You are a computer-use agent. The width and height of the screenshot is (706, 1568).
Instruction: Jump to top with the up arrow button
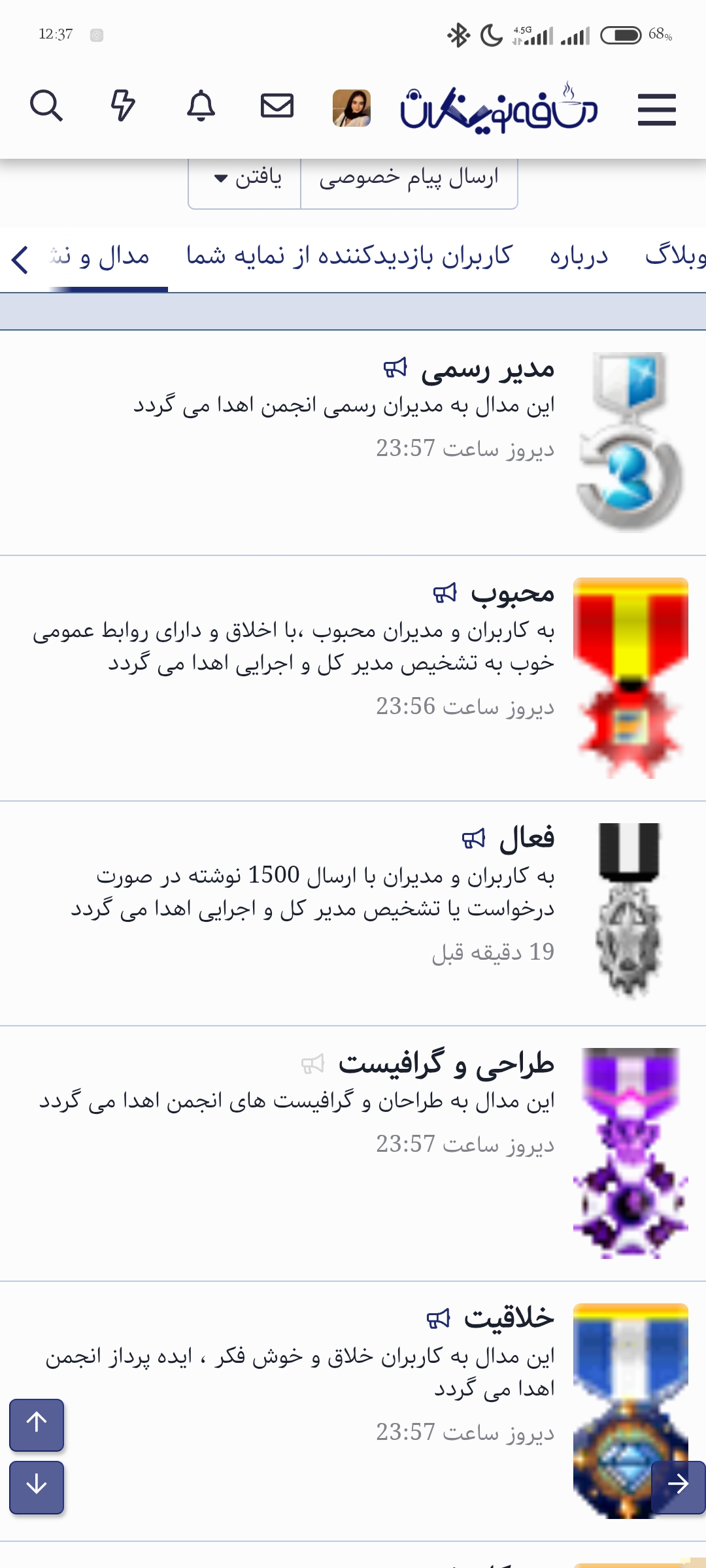click(x=37, y=1424)
